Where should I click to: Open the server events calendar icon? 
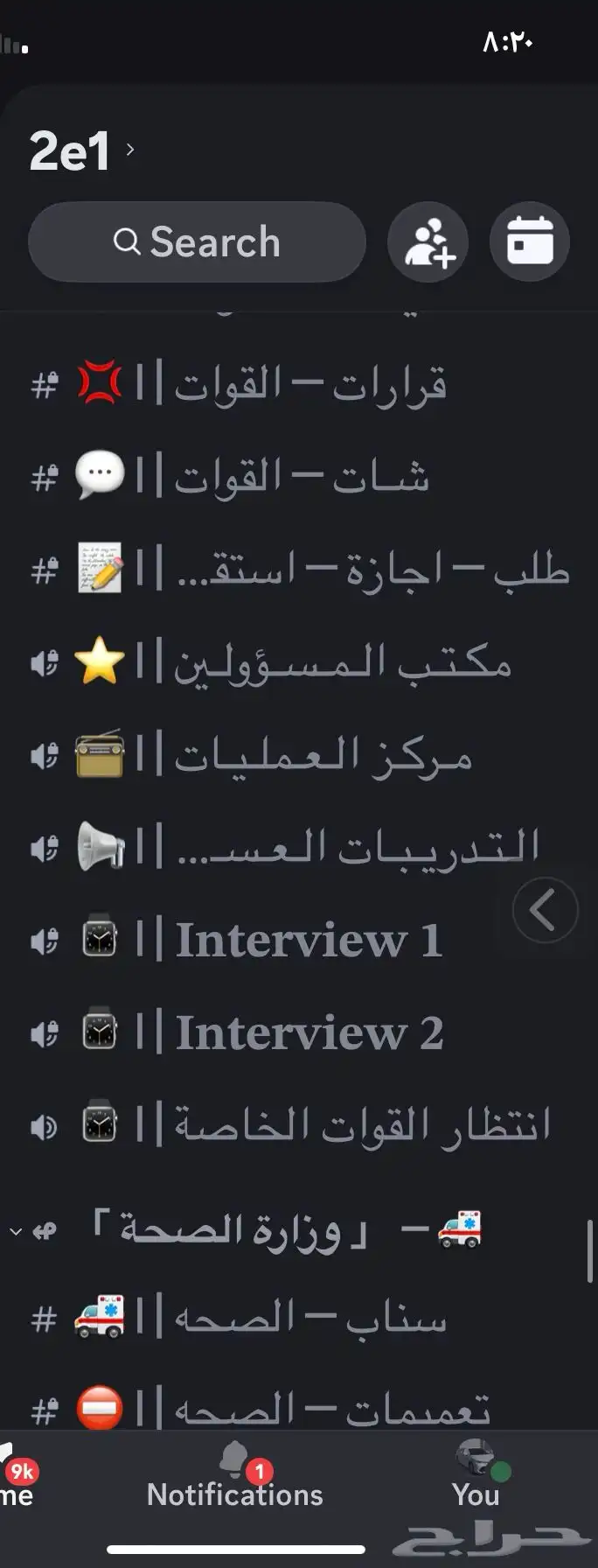click(530, 241)
